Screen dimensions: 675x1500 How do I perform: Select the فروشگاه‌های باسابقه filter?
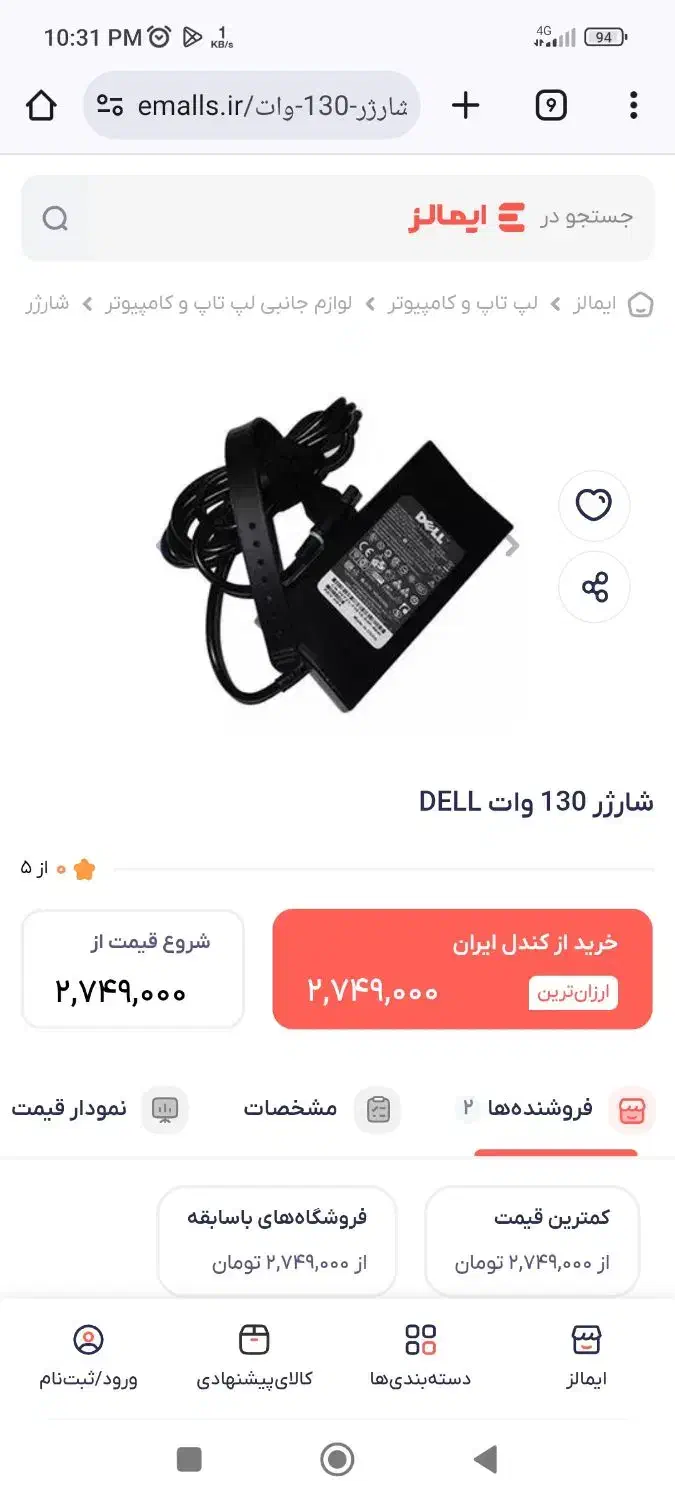[x=277, y=1240]
